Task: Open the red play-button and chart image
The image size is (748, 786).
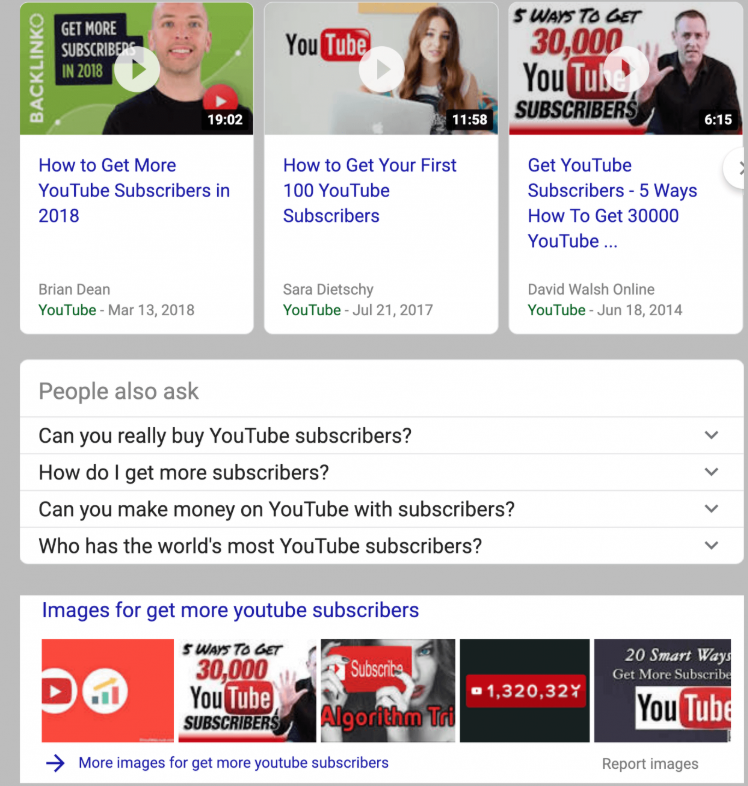Action: [x=107, y=691]
